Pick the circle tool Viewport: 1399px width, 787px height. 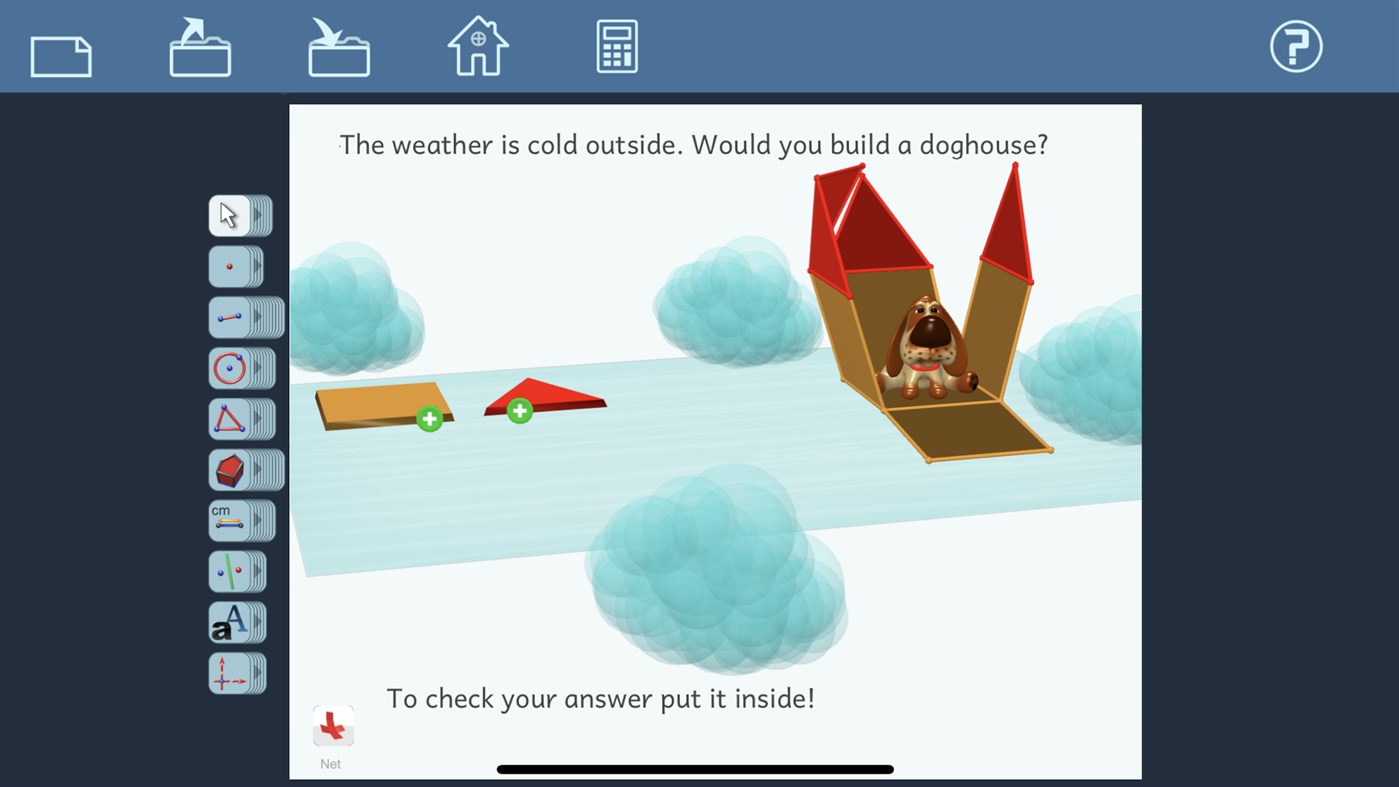point(230,368)
